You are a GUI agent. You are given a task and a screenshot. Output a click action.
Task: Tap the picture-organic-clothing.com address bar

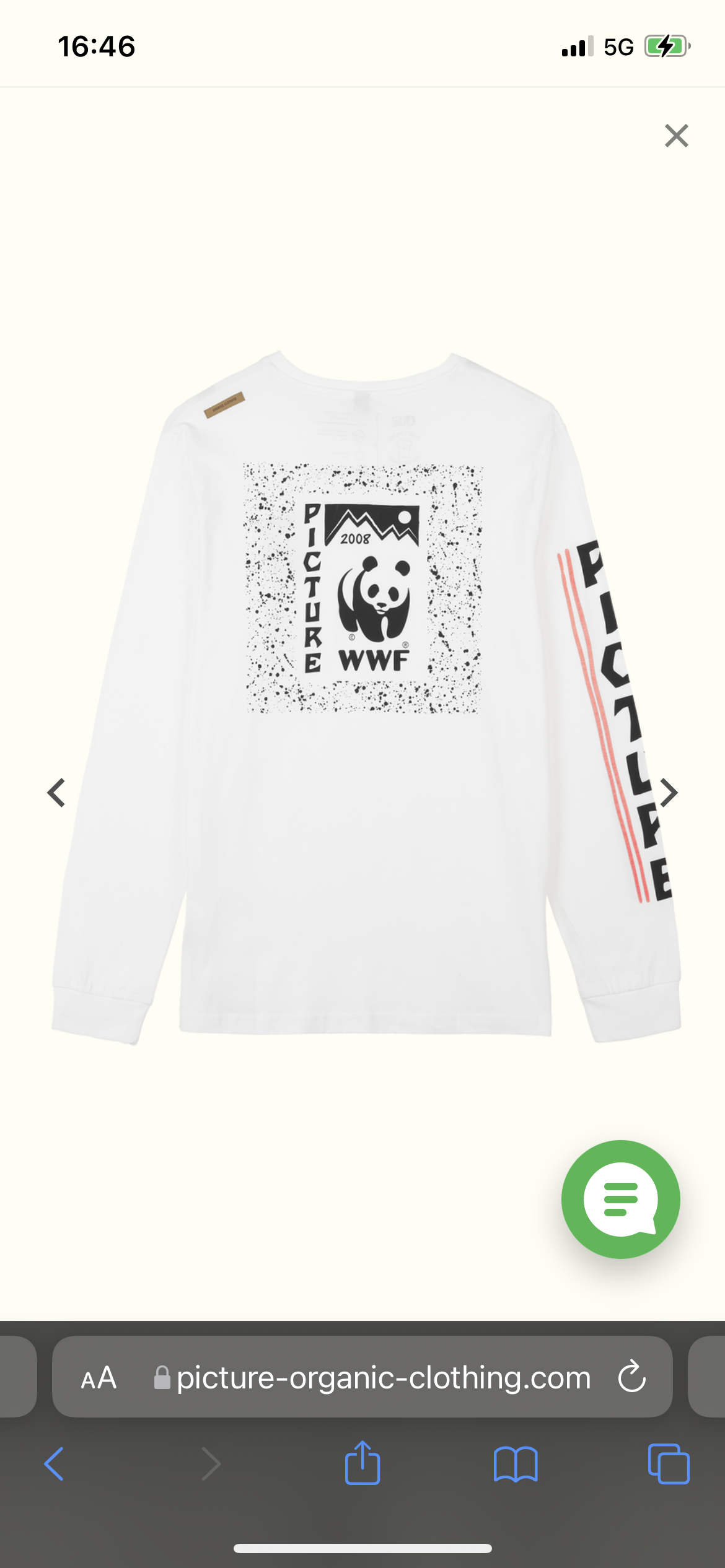point(383,1378)
